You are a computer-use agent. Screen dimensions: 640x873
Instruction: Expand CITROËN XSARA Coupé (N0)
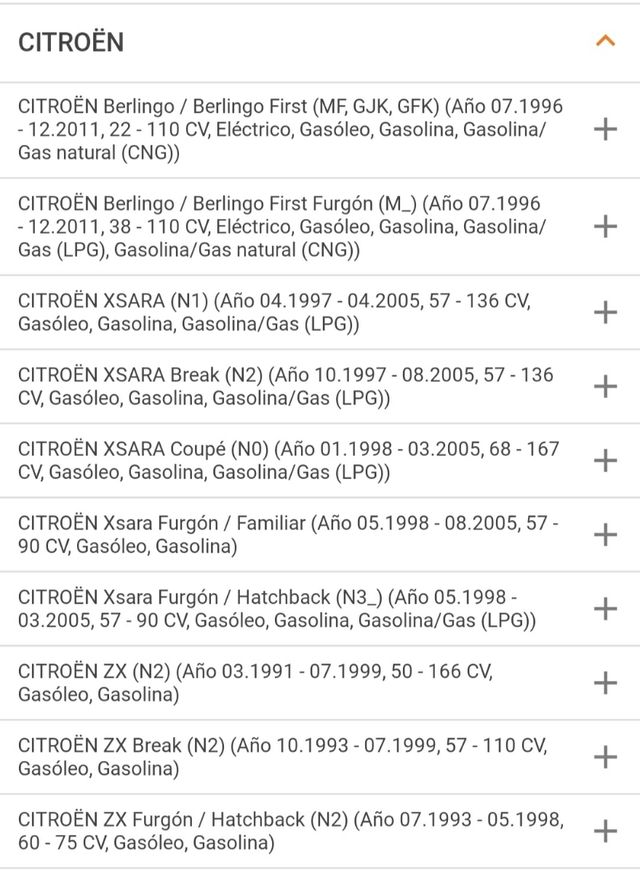pos(605,460)
